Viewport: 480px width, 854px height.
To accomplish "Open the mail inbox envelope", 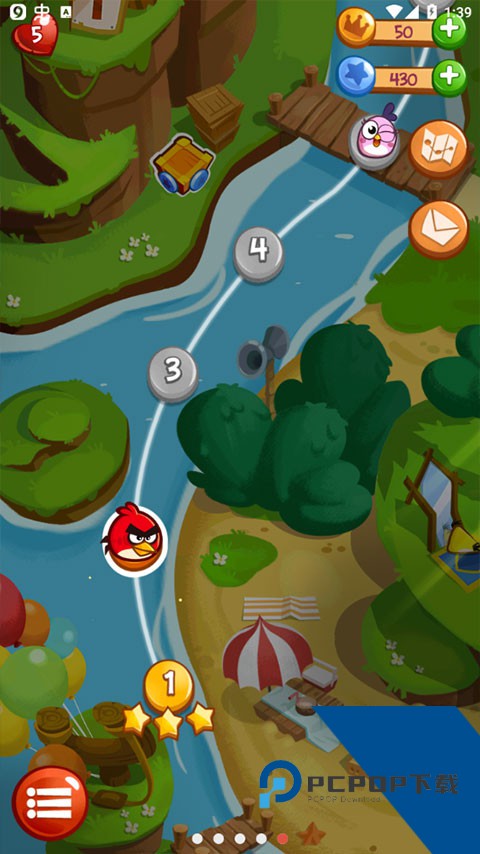I will click(x=438, y=229).
